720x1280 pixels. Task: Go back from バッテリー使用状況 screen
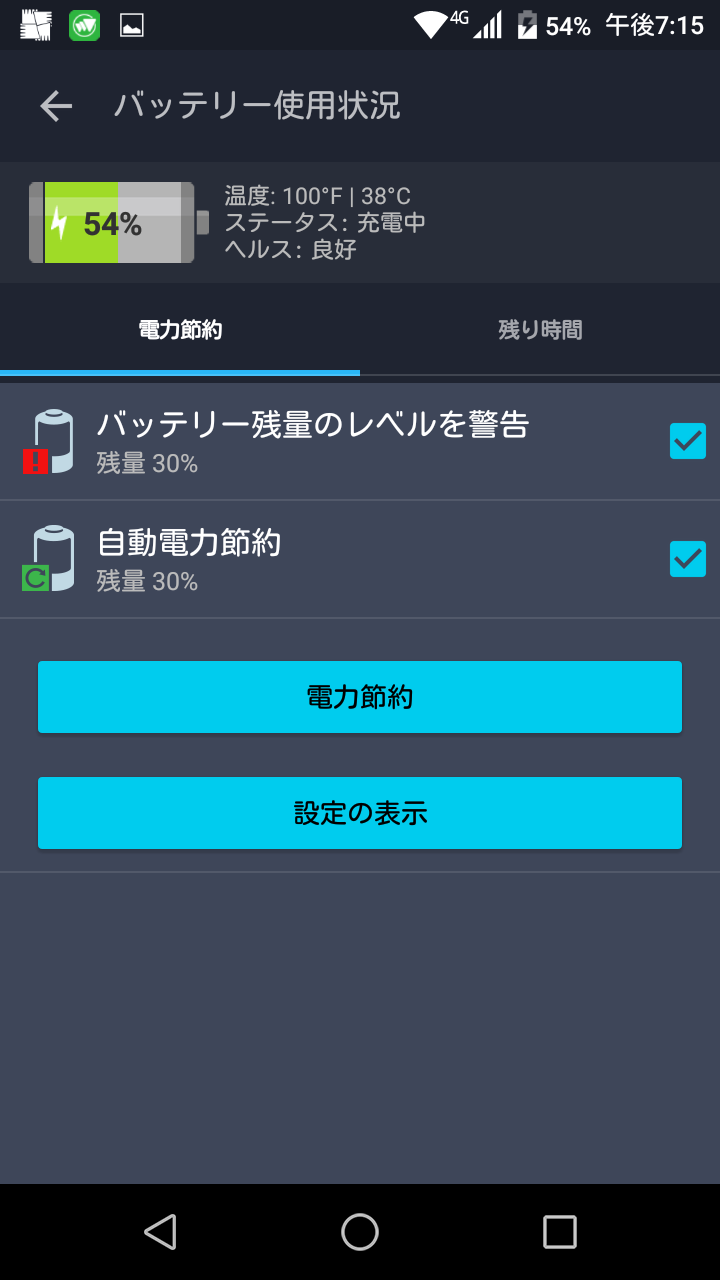(x=56, y=106)
